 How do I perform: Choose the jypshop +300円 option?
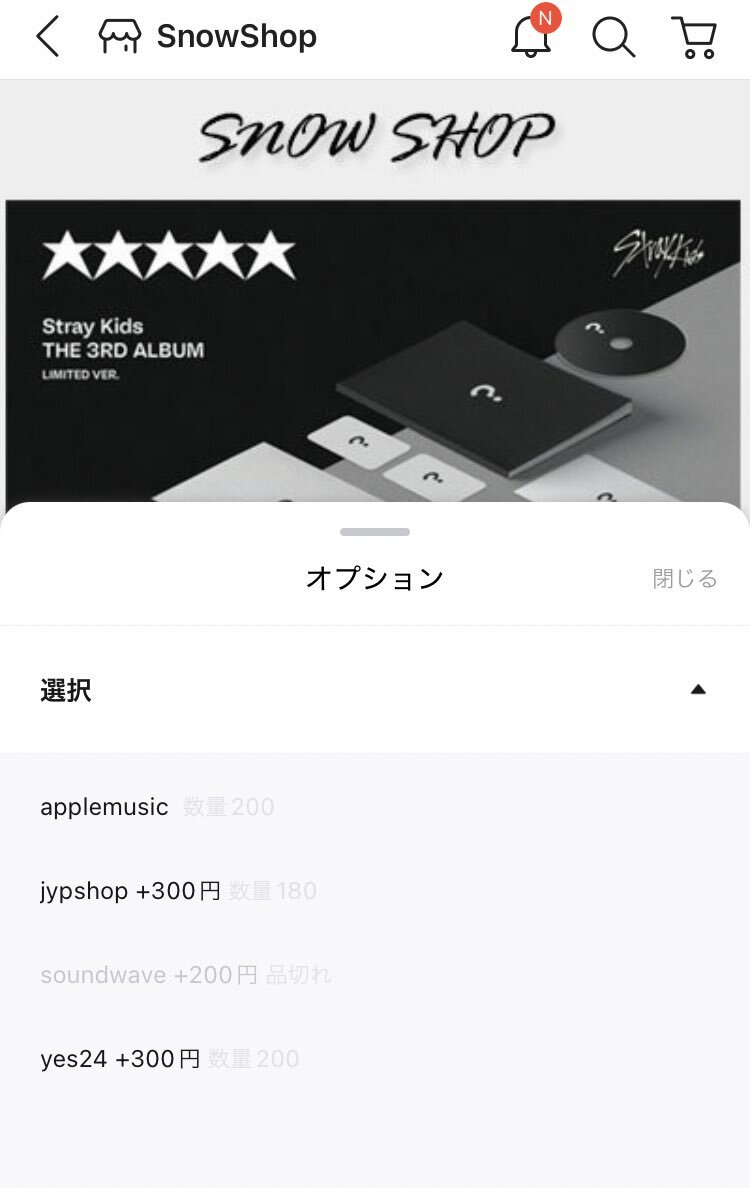coord(130,891)
